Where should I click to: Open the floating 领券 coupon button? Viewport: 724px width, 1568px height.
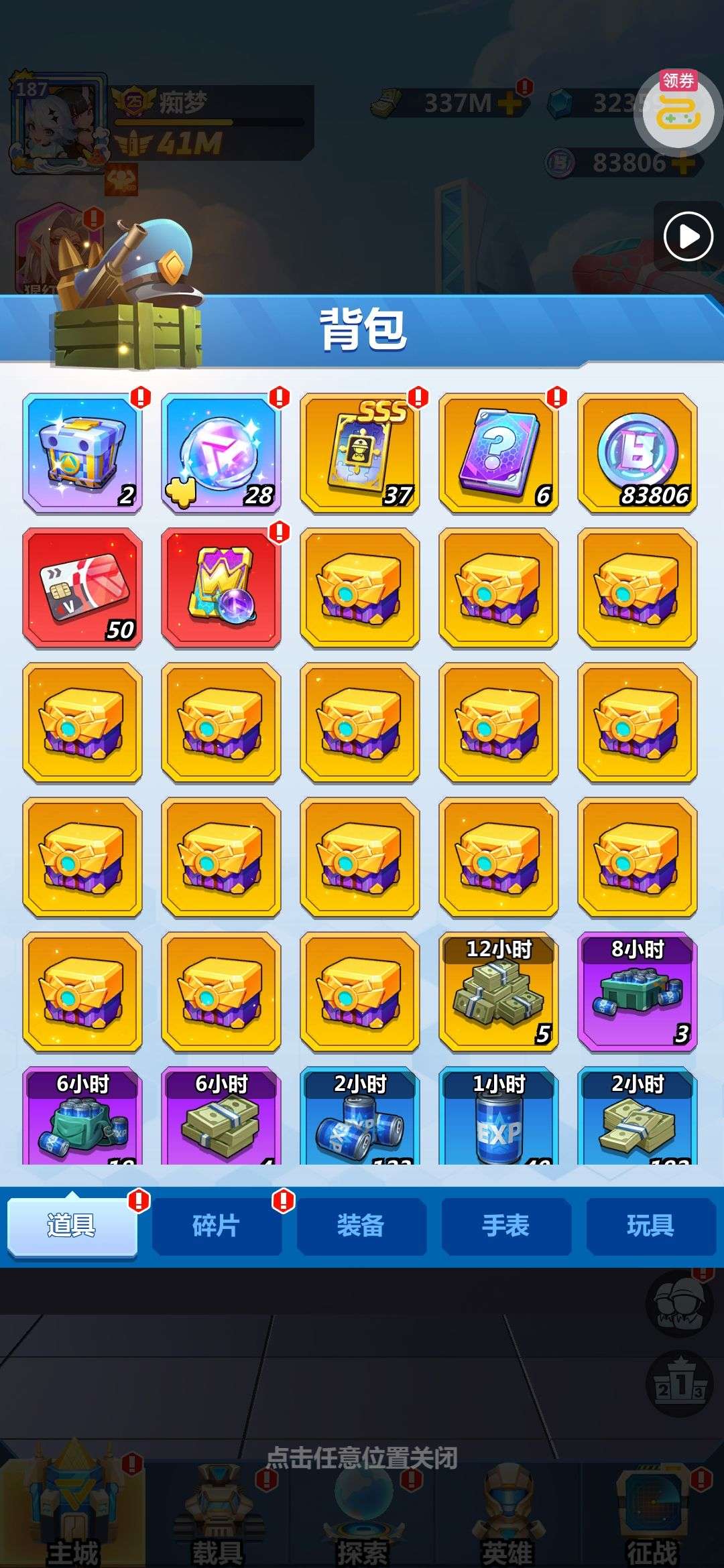point(678,109)
